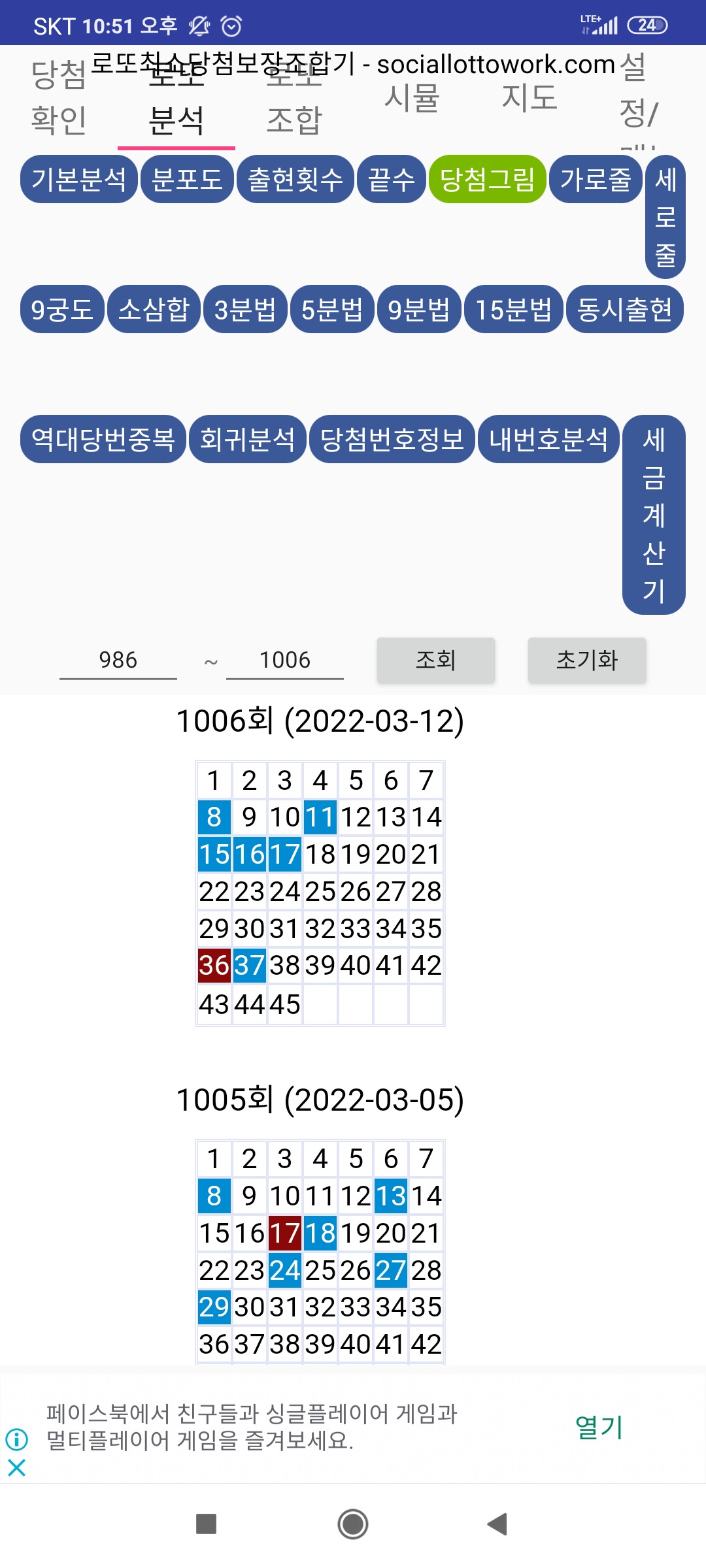View the 소삼합 analysis
Viewport: 706px width, 1568px height.
[x=154, y=309]
